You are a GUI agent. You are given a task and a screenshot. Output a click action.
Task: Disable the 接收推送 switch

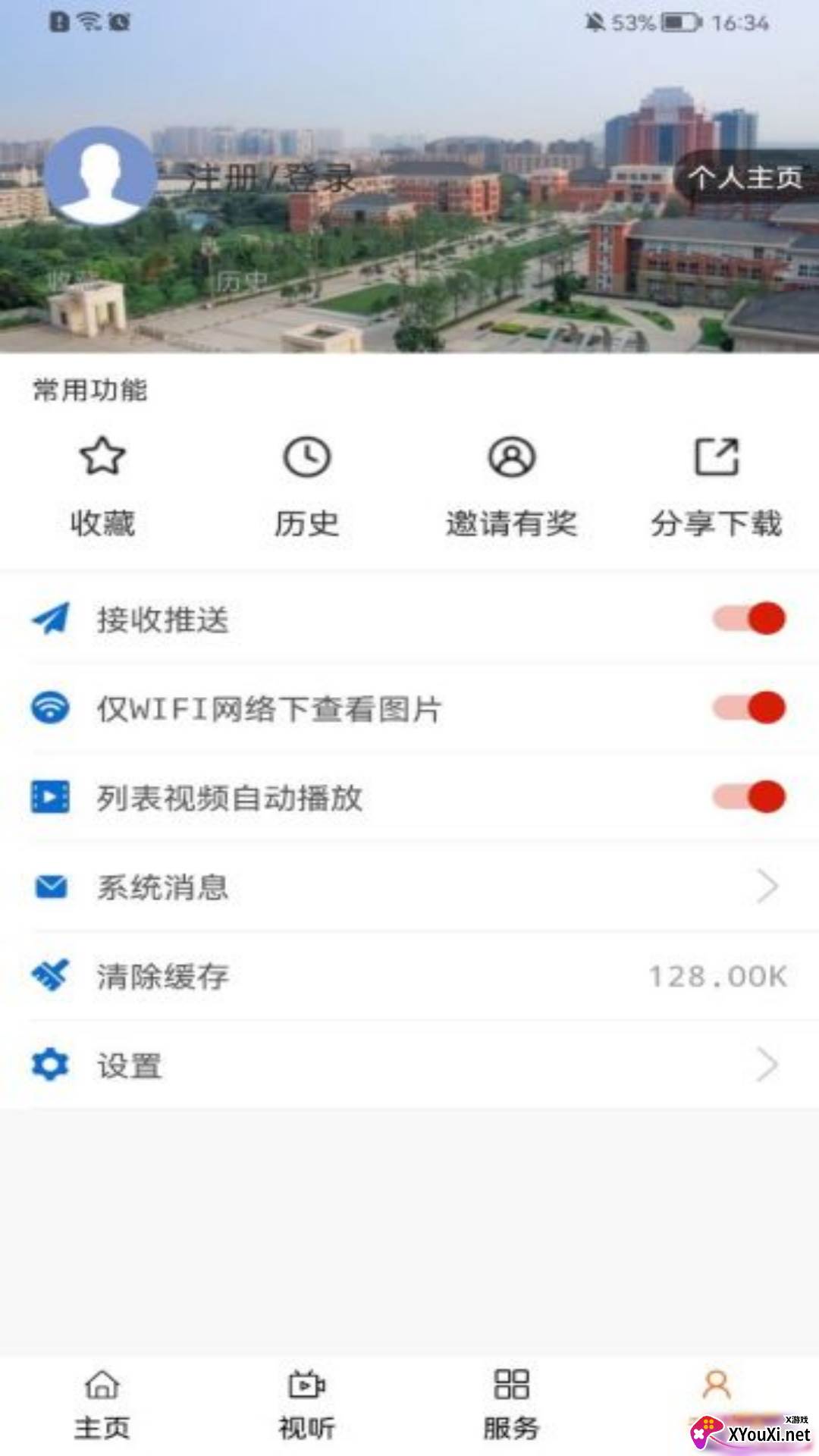pos(749,619)
